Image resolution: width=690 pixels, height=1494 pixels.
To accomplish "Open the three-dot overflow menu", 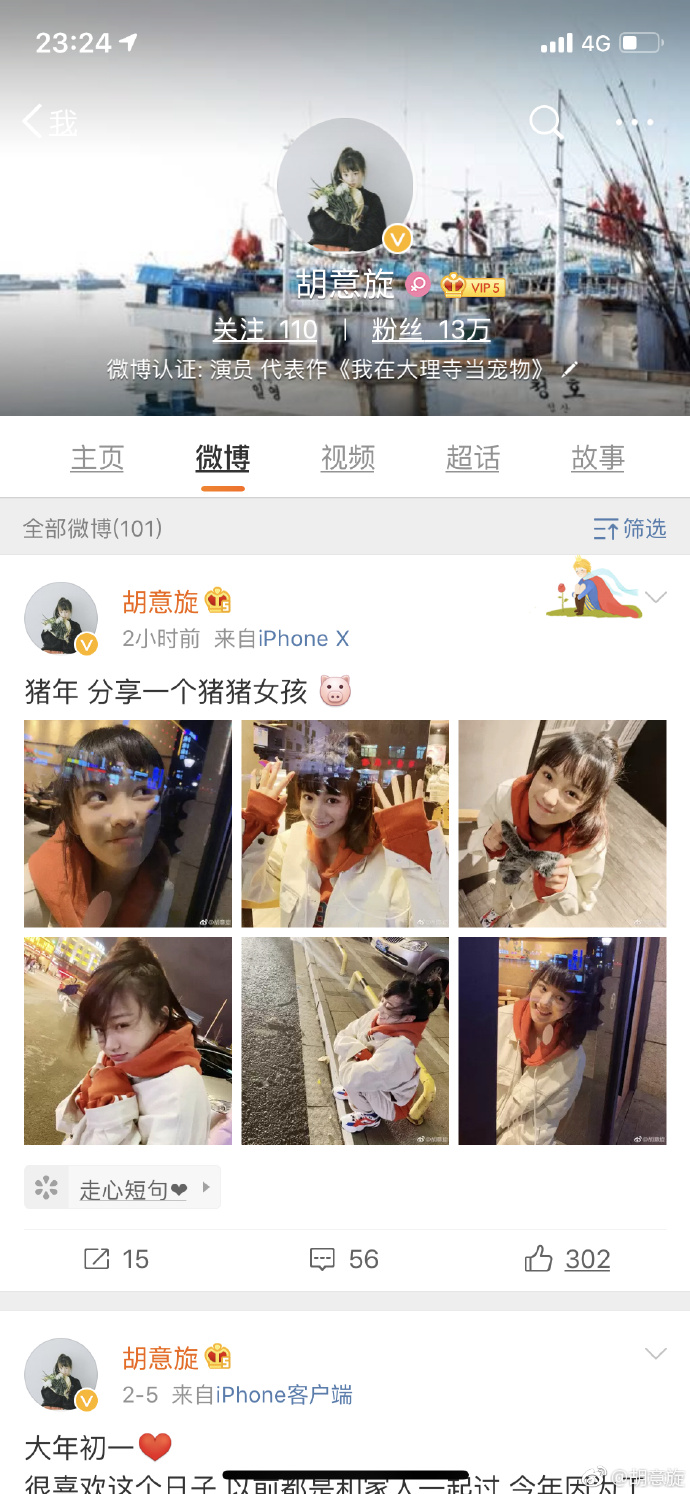I will 634,122.
